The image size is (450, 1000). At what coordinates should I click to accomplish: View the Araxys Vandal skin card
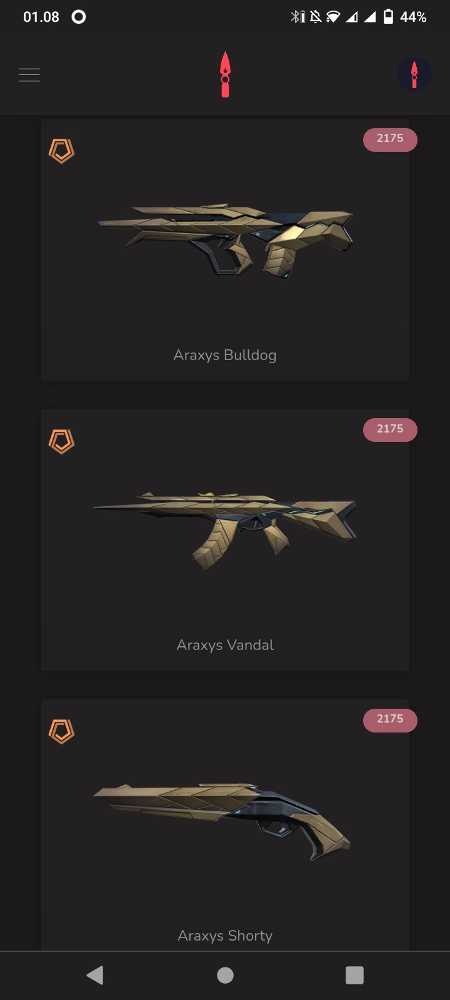(x=225, y=540)
